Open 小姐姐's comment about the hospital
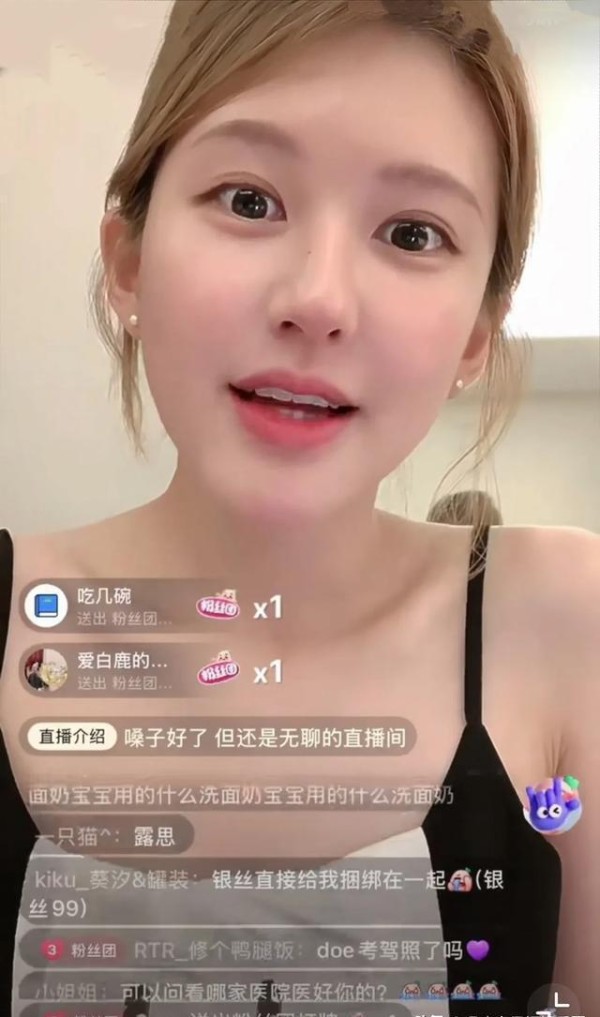Screen dimensions: 600x1017 click(260, 993)
